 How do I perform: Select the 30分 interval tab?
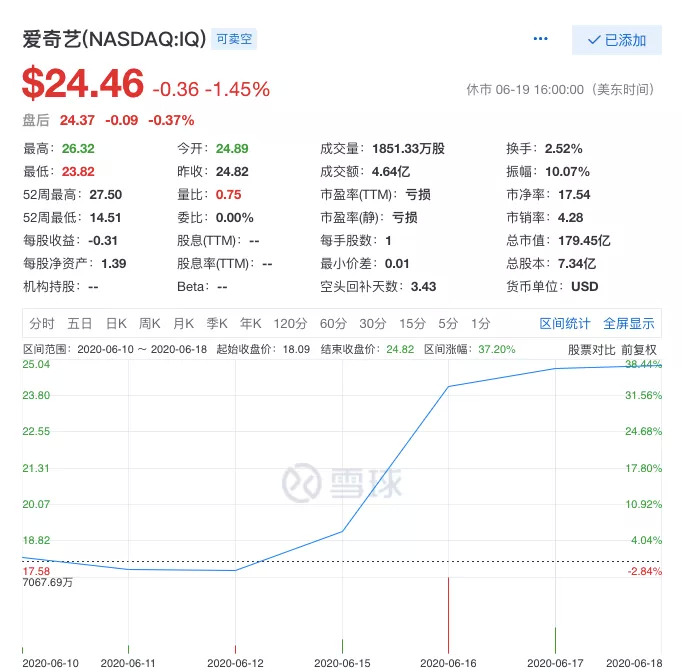tap(373, 323)
